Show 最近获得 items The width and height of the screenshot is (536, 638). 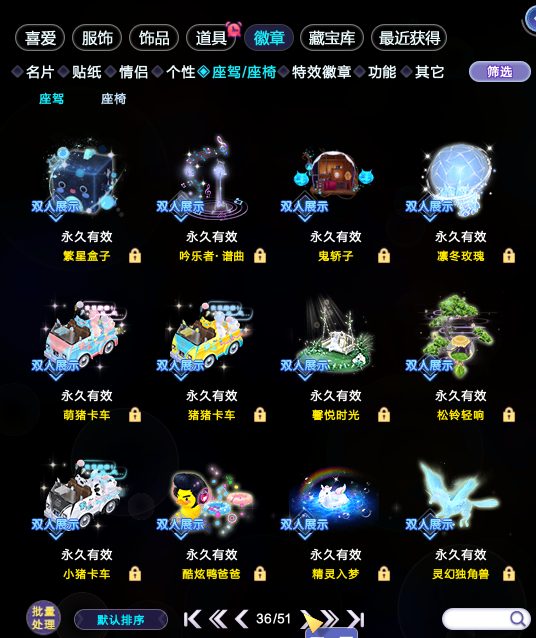(x=409, y=38)
